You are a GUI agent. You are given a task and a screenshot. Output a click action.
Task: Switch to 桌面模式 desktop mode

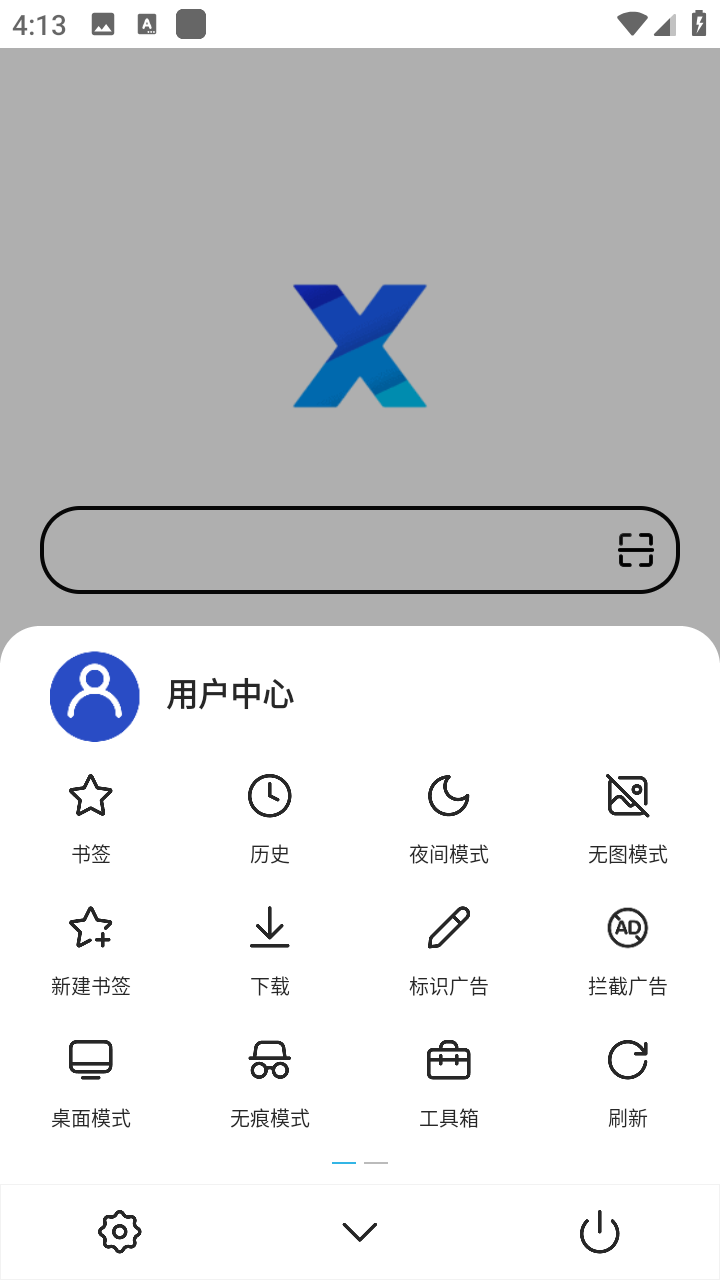coord(91,1081)
